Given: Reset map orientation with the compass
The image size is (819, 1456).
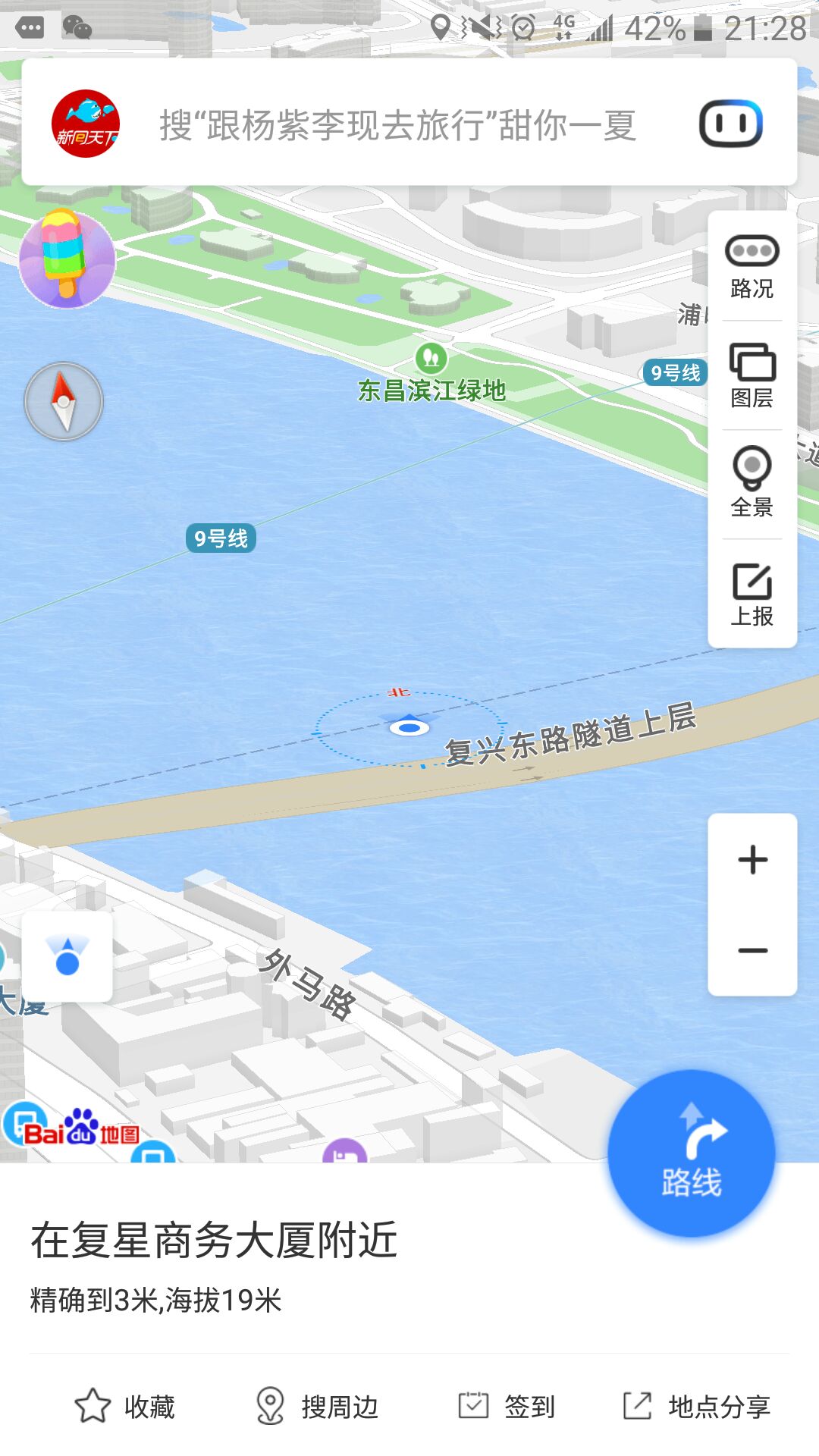Looking at the screenshot, I should click(x=64, y=401).
